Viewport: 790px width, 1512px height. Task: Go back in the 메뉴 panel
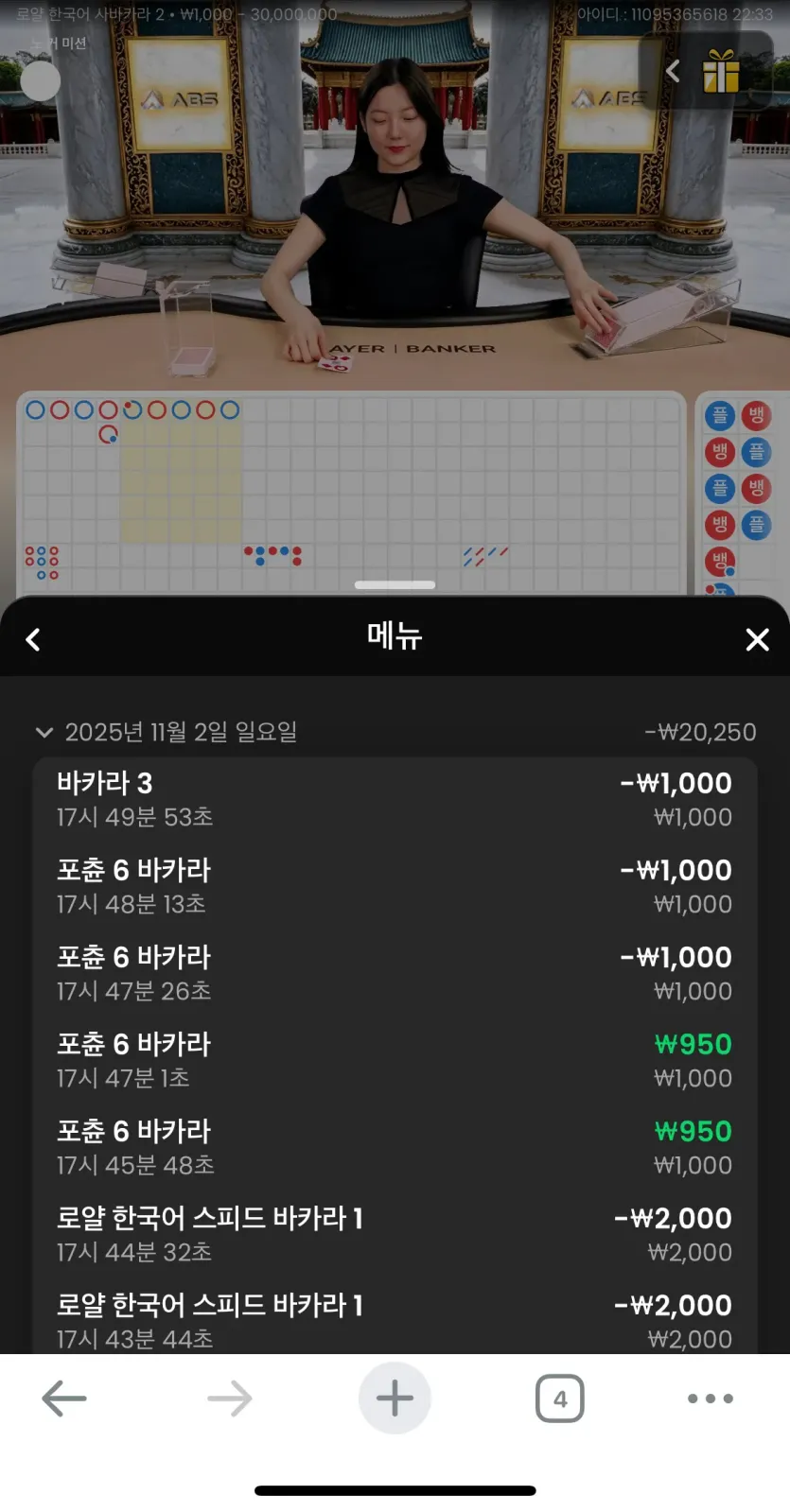coord(33,640)
